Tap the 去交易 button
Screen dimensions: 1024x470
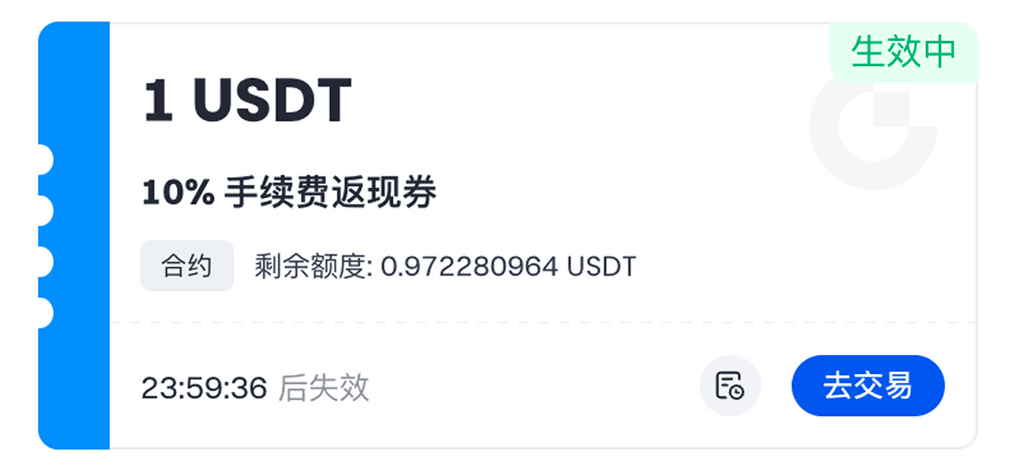point(867,385)
